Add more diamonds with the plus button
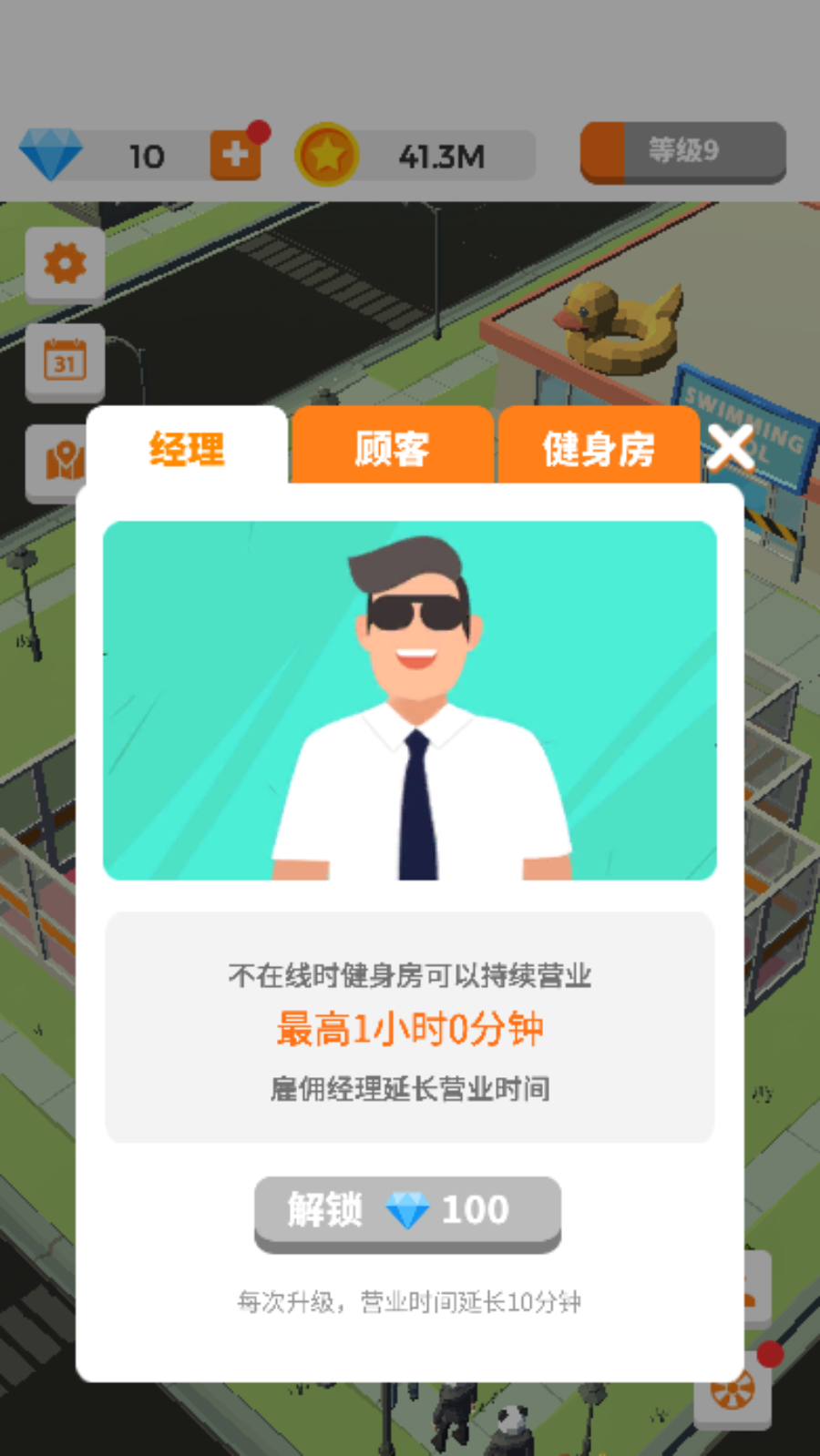The width and height of the screenshot is (820, 1456). [x=236, y=155]
